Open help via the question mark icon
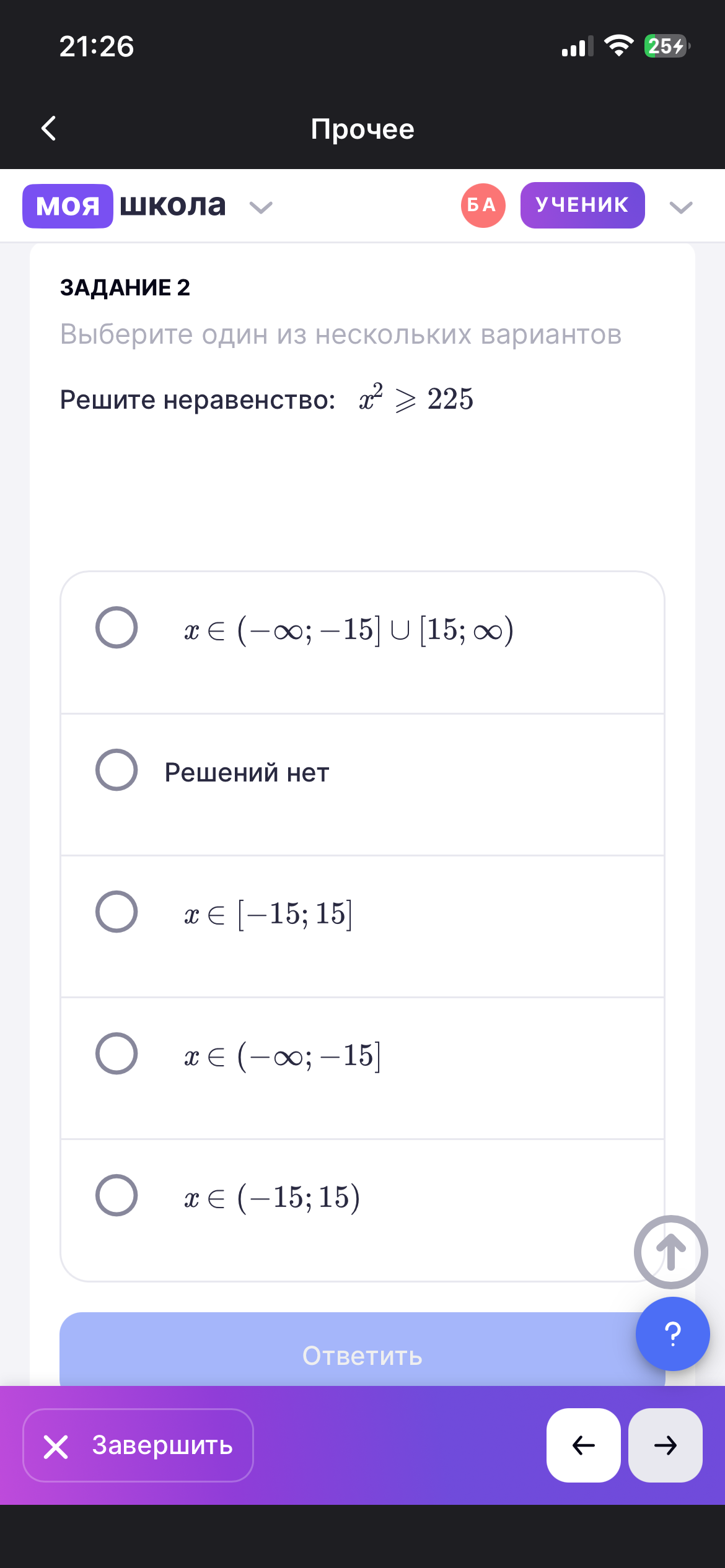Image resolution: width=725 pixels, height=1568 pixels. tap(672, 1335)
